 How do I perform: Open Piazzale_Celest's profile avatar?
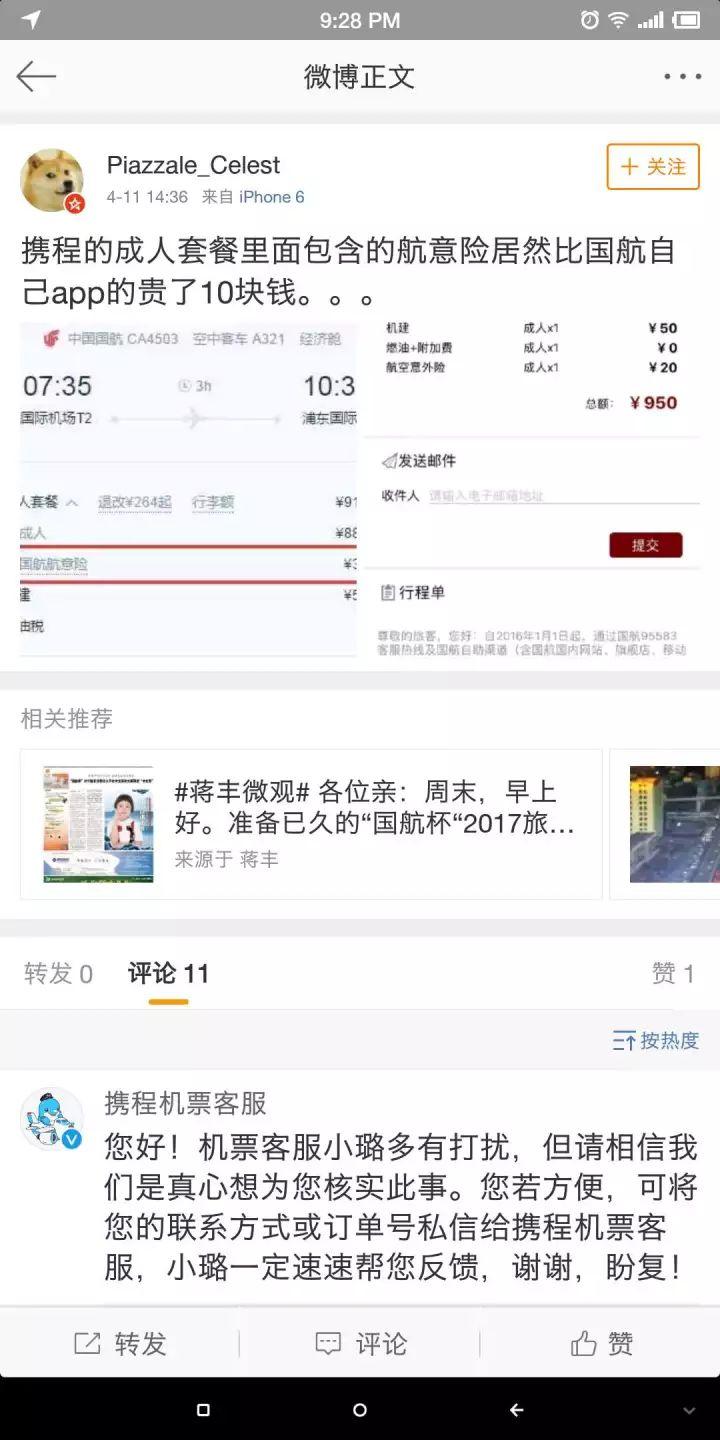point(52,180)
